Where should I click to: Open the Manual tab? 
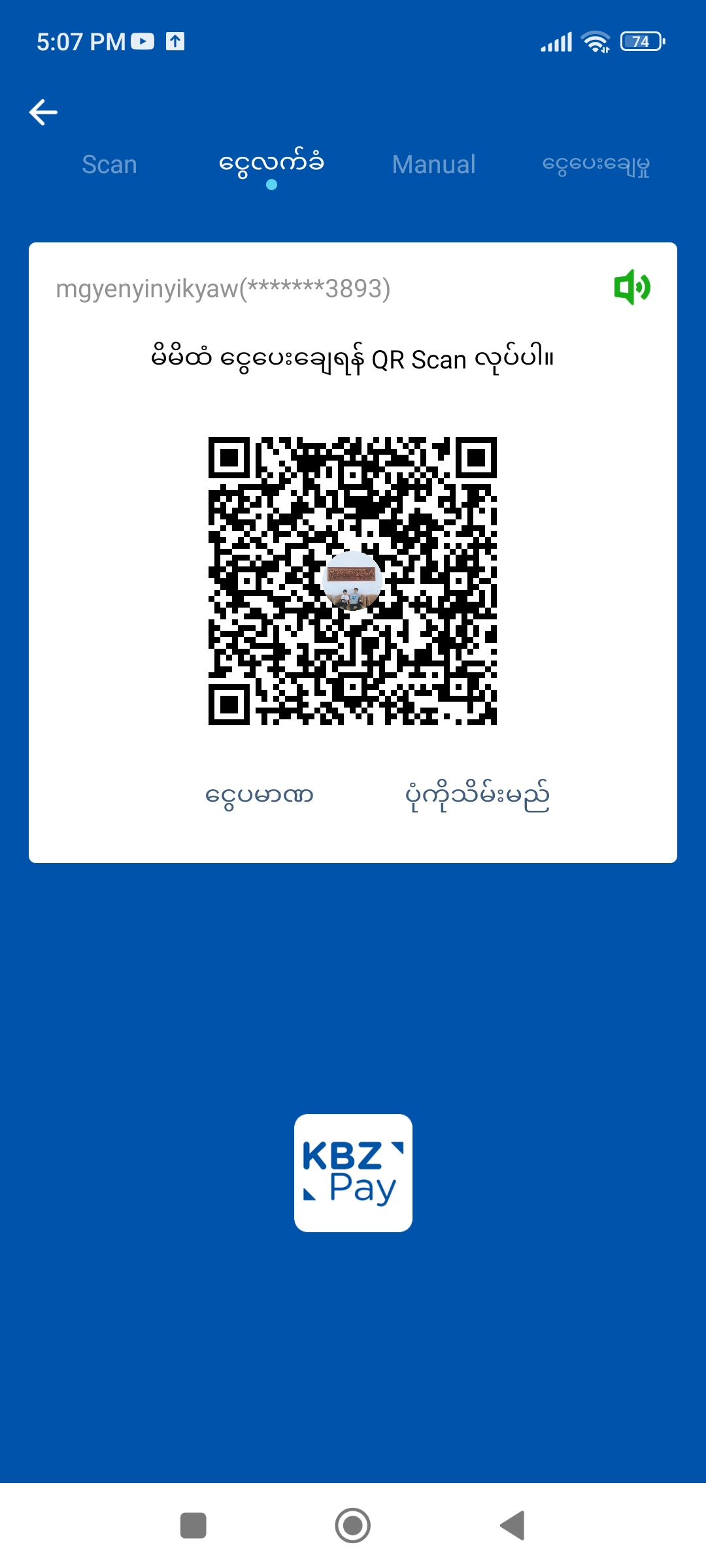coord(433,165)
